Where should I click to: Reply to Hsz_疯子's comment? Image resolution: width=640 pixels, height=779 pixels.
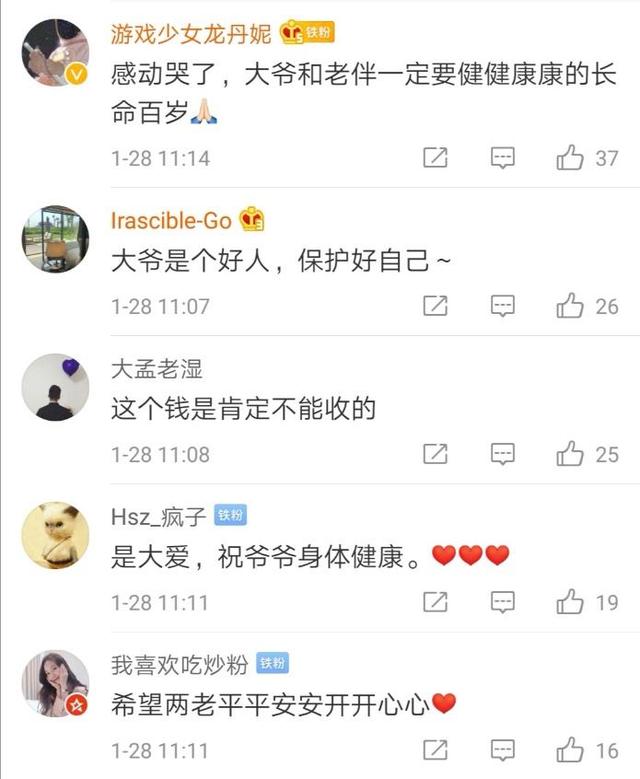[x=503, y=602]
